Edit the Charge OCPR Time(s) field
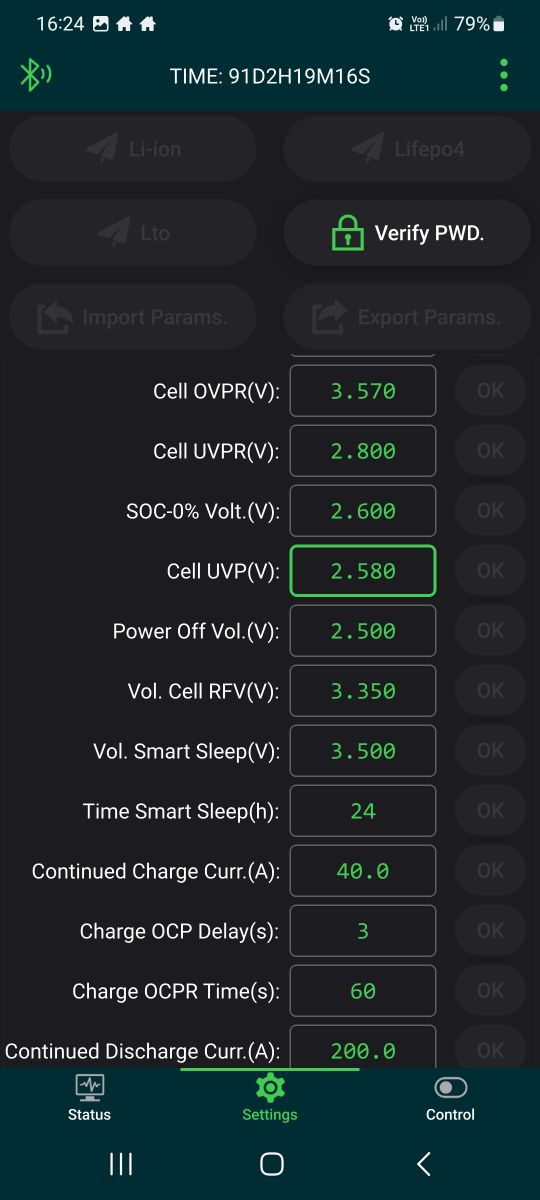This screenshot has height=1200, width=540. click(x=363, y=991)
